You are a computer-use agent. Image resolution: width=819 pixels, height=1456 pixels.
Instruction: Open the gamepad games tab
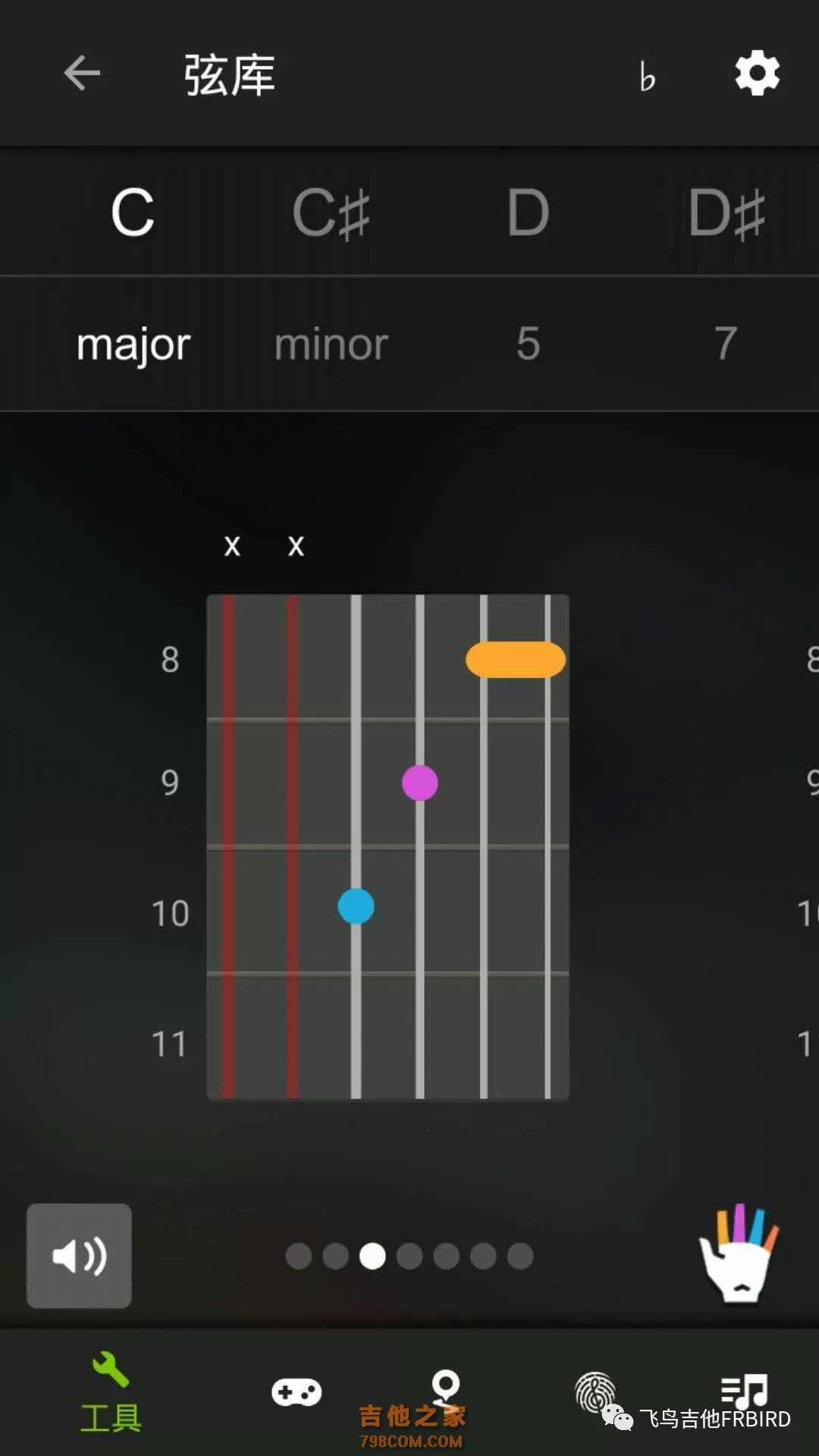coord(297,1392)
